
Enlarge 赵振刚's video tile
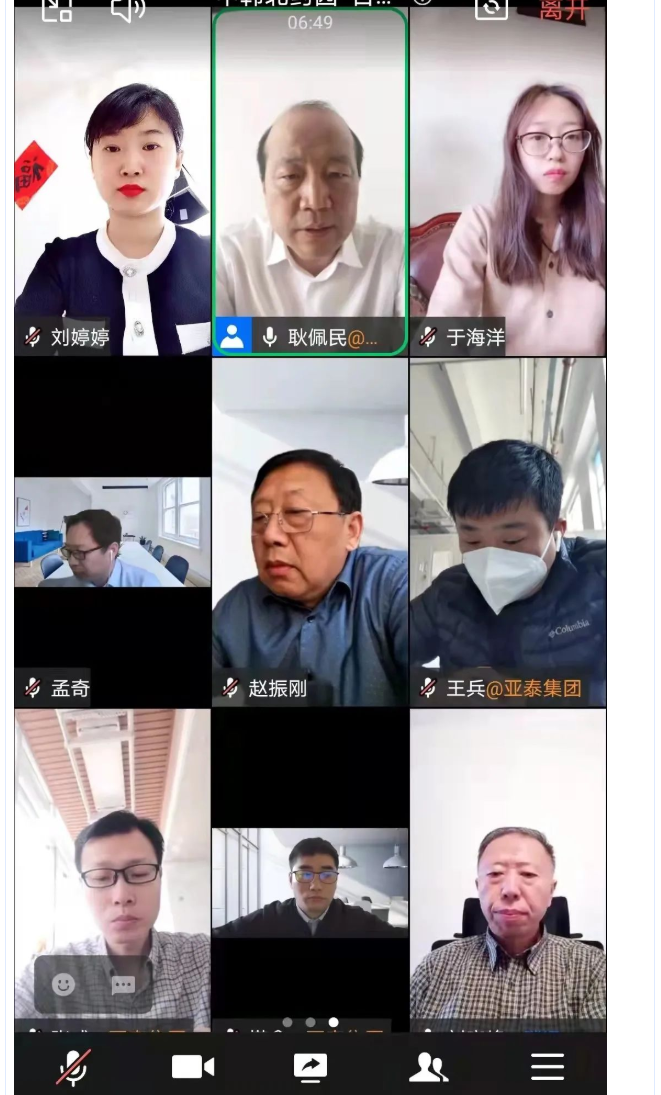coord(310,531)
